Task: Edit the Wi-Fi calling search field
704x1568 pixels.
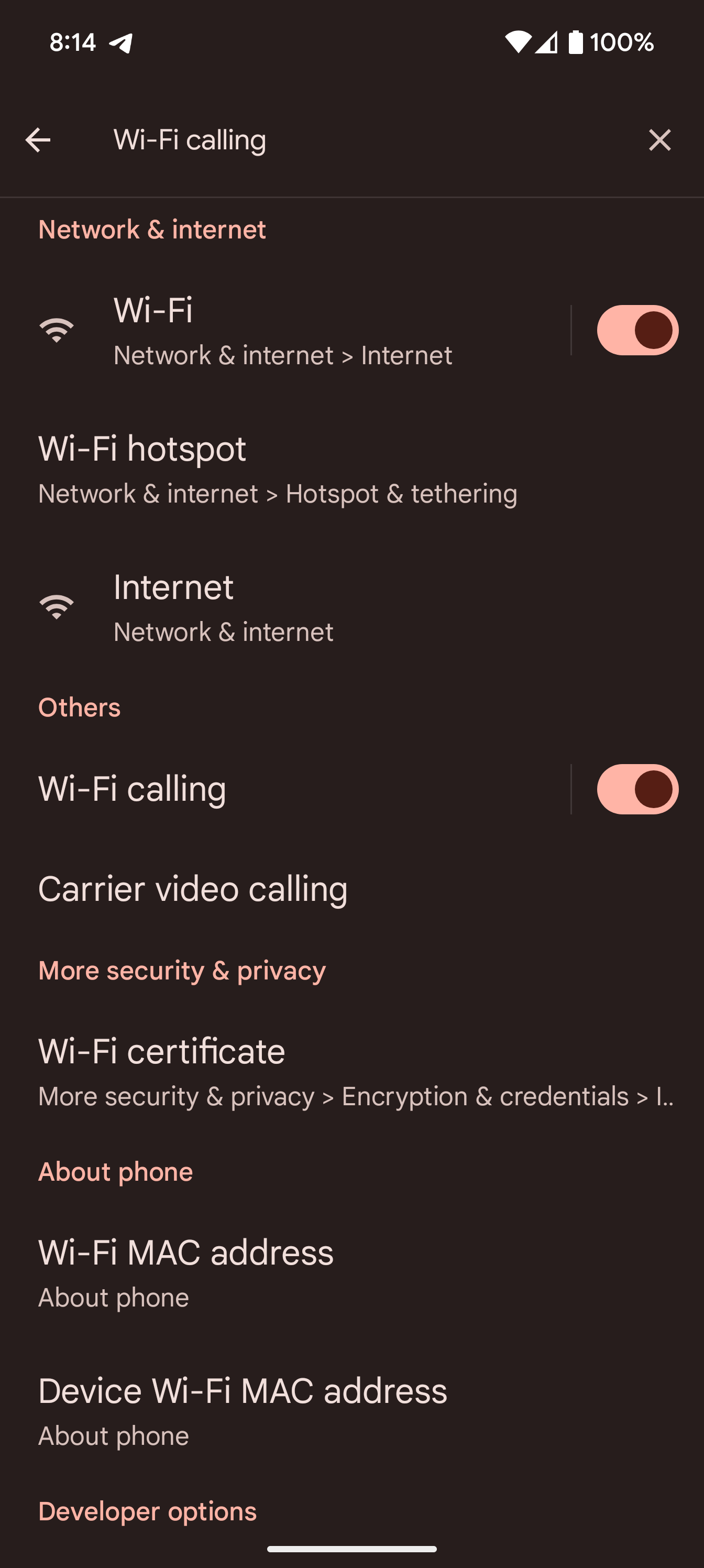Action: coord(365,140)
